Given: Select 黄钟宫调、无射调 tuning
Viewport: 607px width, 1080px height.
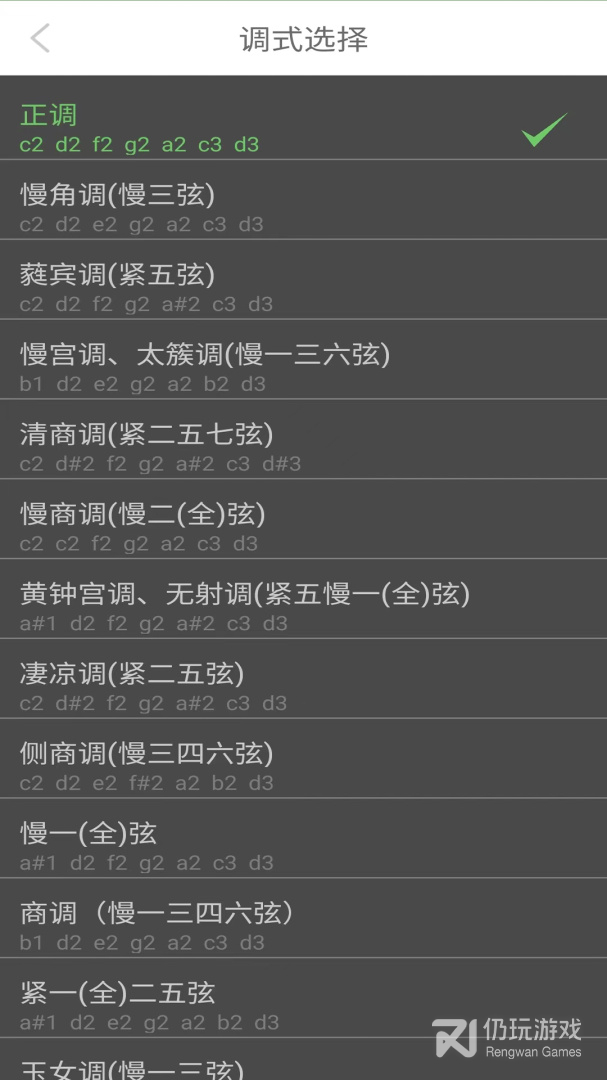Looking at the screenshot, I should [303, 599].
